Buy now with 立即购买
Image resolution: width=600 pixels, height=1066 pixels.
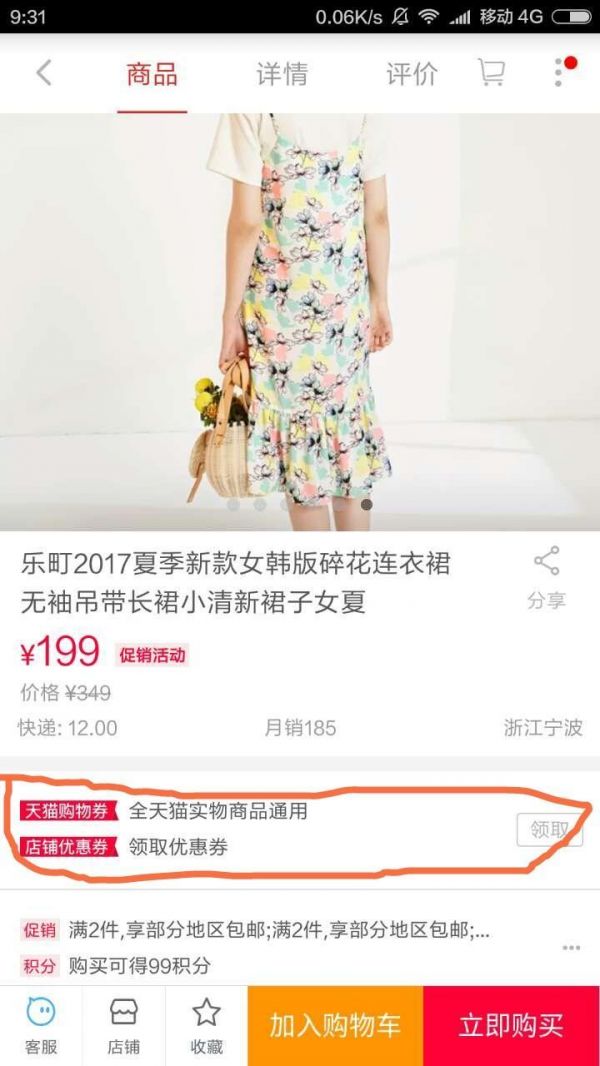coord(511,1026)
